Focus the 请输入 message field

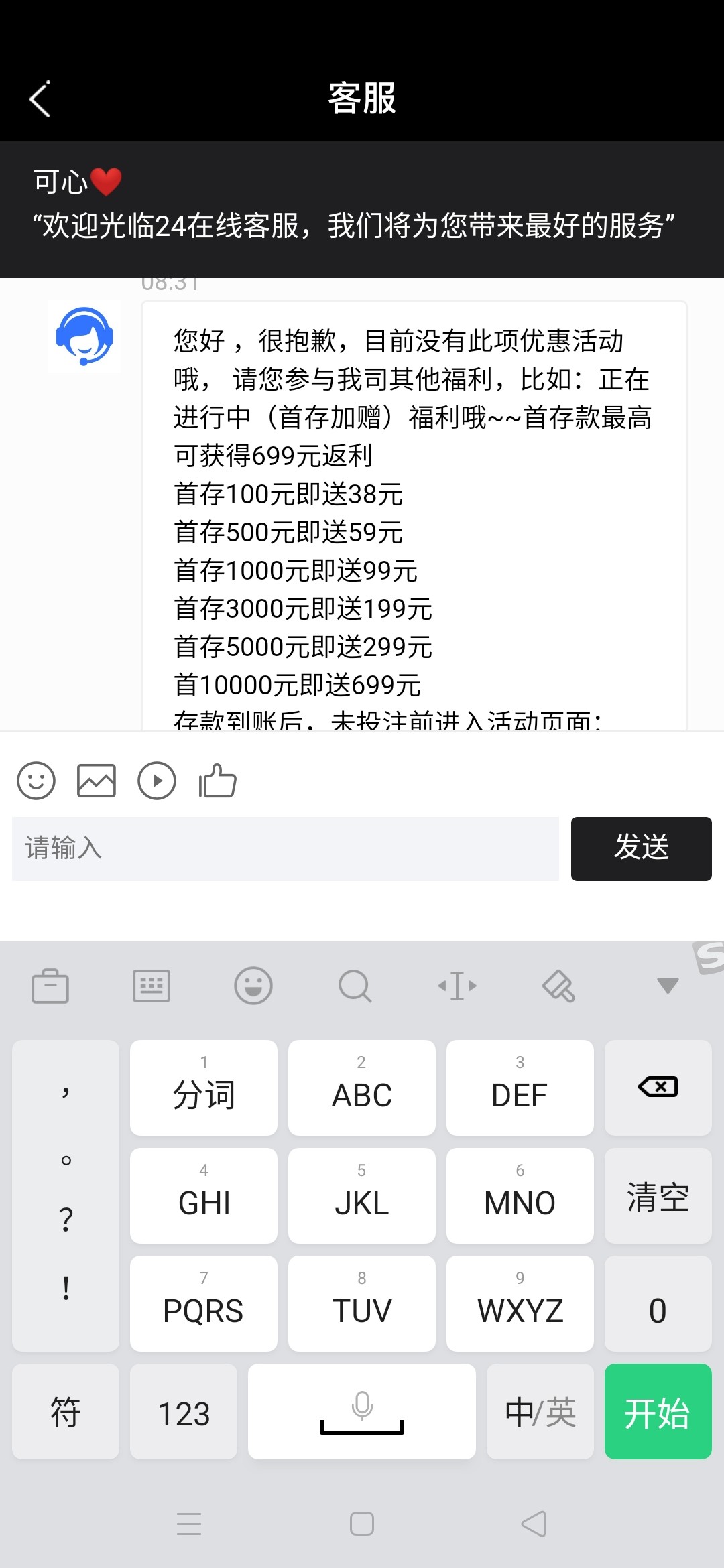tap(286, 848)
